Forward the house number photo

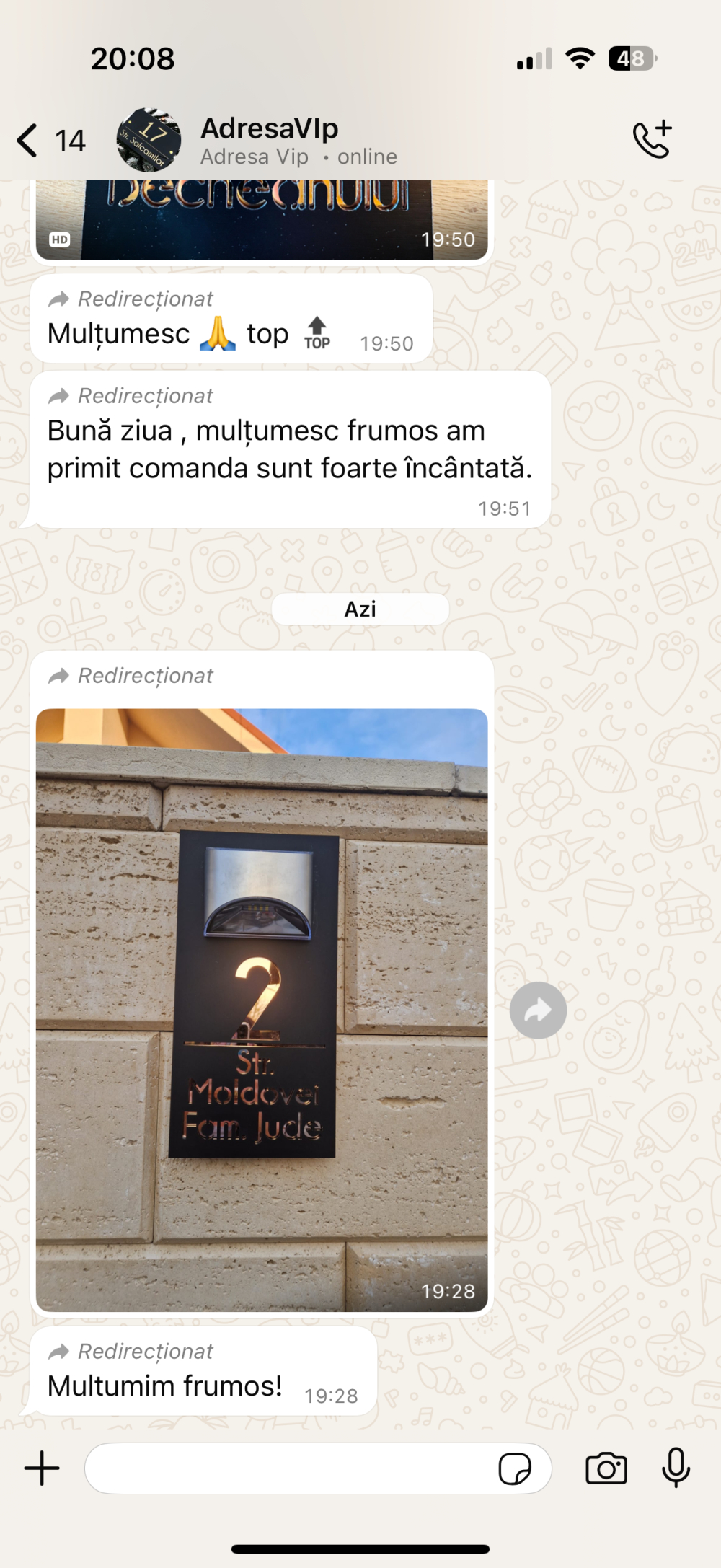tap(537, 1010)
